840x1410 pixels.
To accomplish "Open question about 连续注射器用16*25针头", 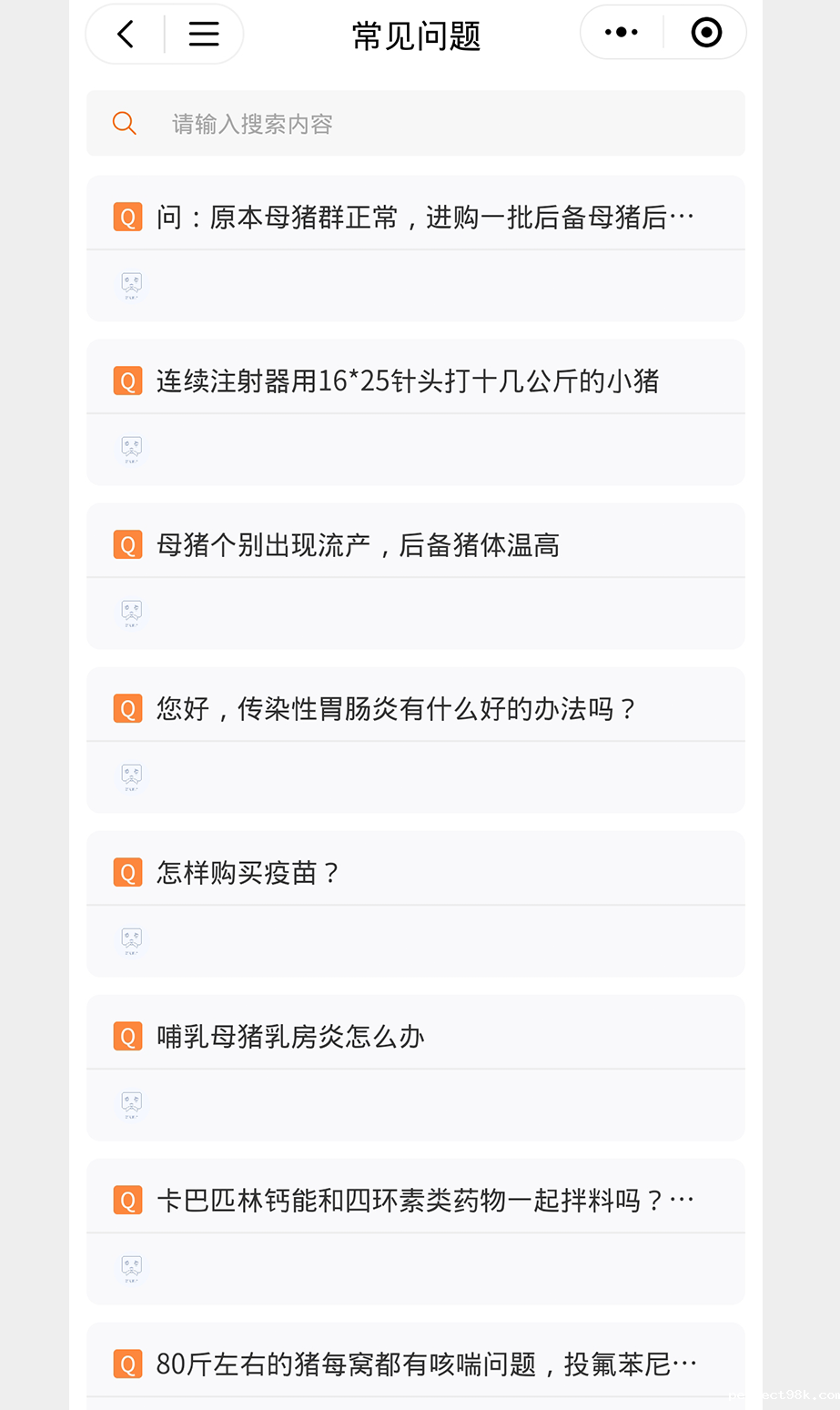I will [408, 380].
